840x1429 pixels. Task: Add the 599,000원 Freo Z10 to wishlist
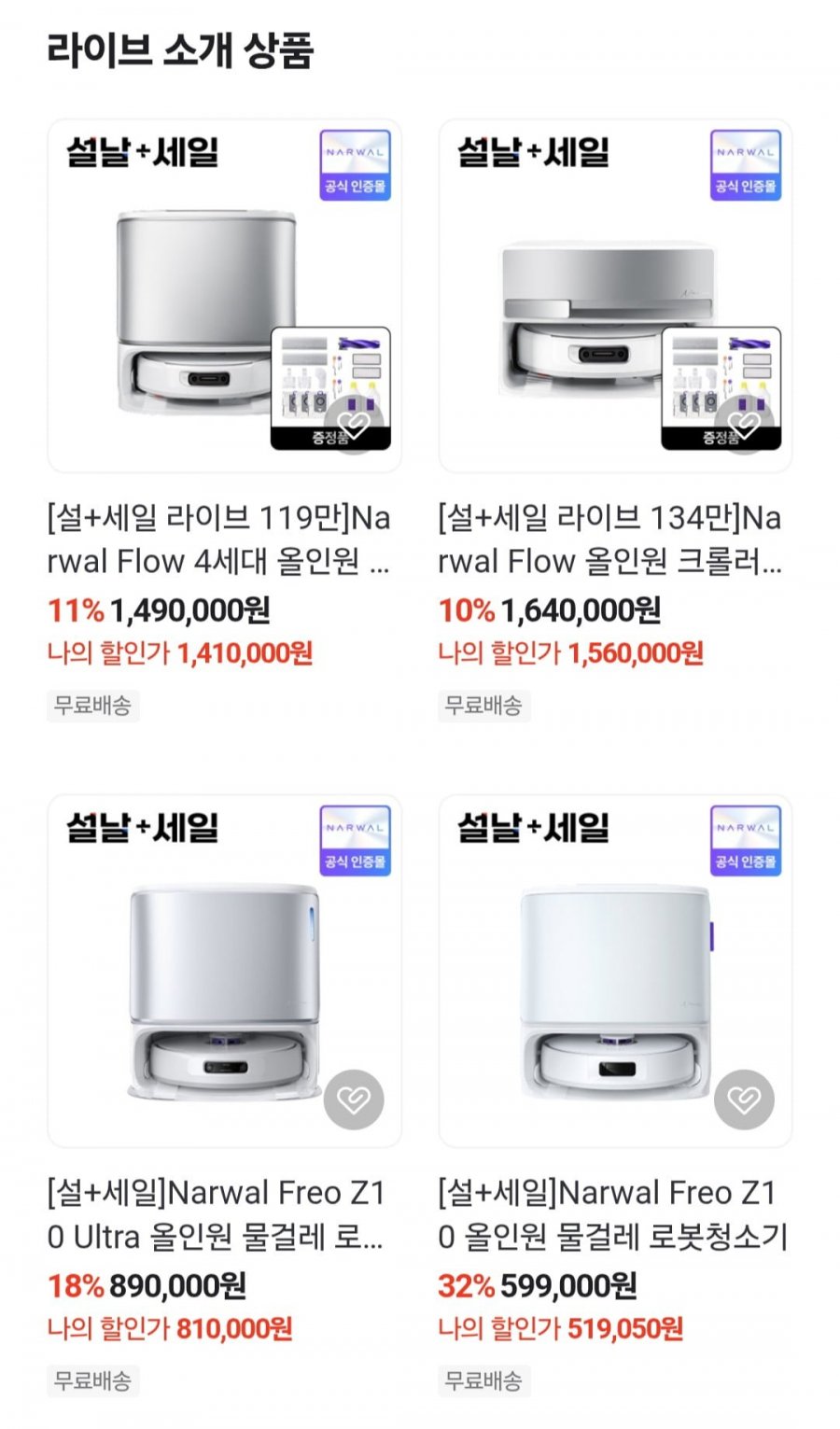pos(744,1100)
